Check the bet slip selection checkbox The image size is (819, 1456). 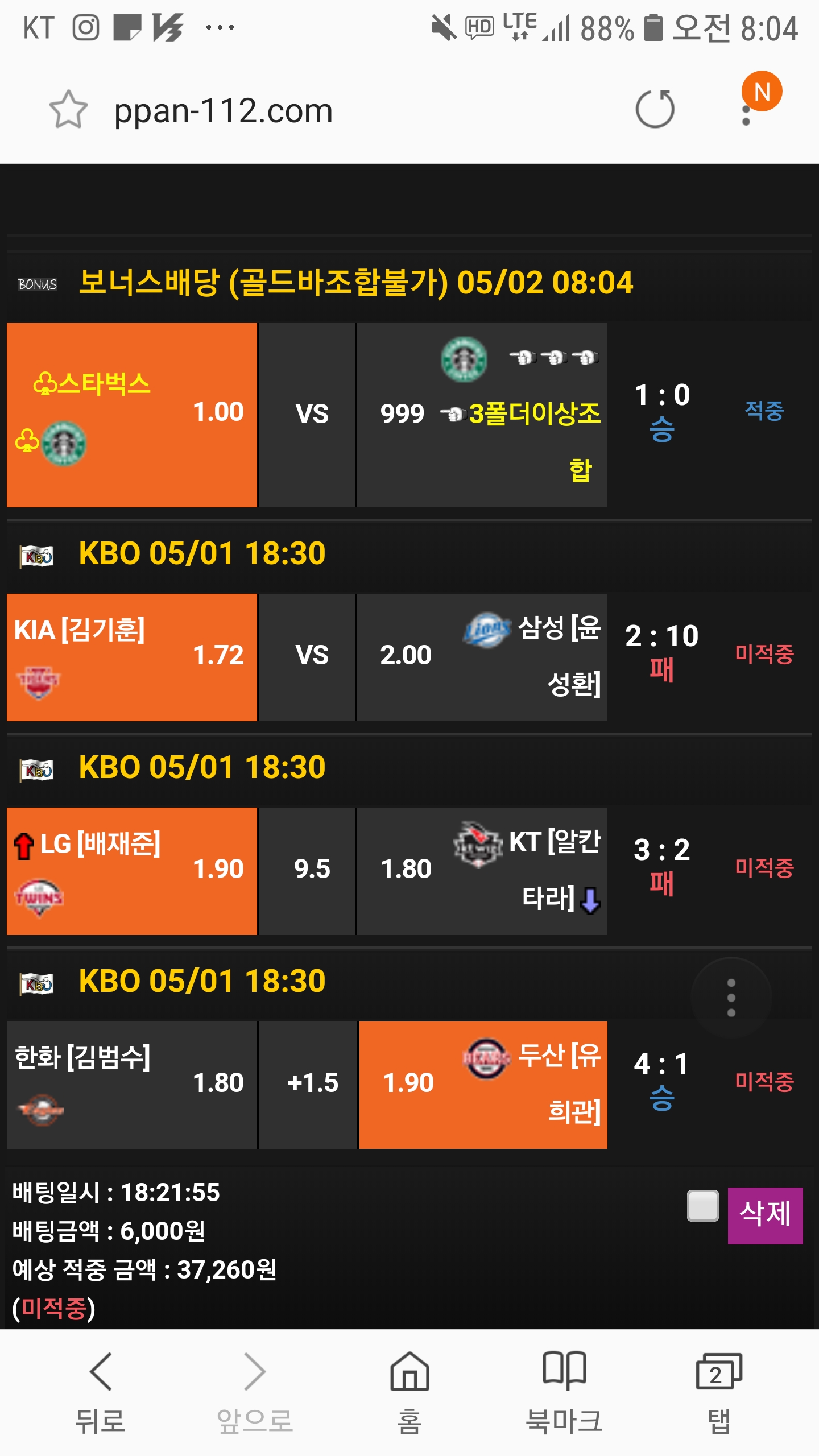[x=702, y=1205]
